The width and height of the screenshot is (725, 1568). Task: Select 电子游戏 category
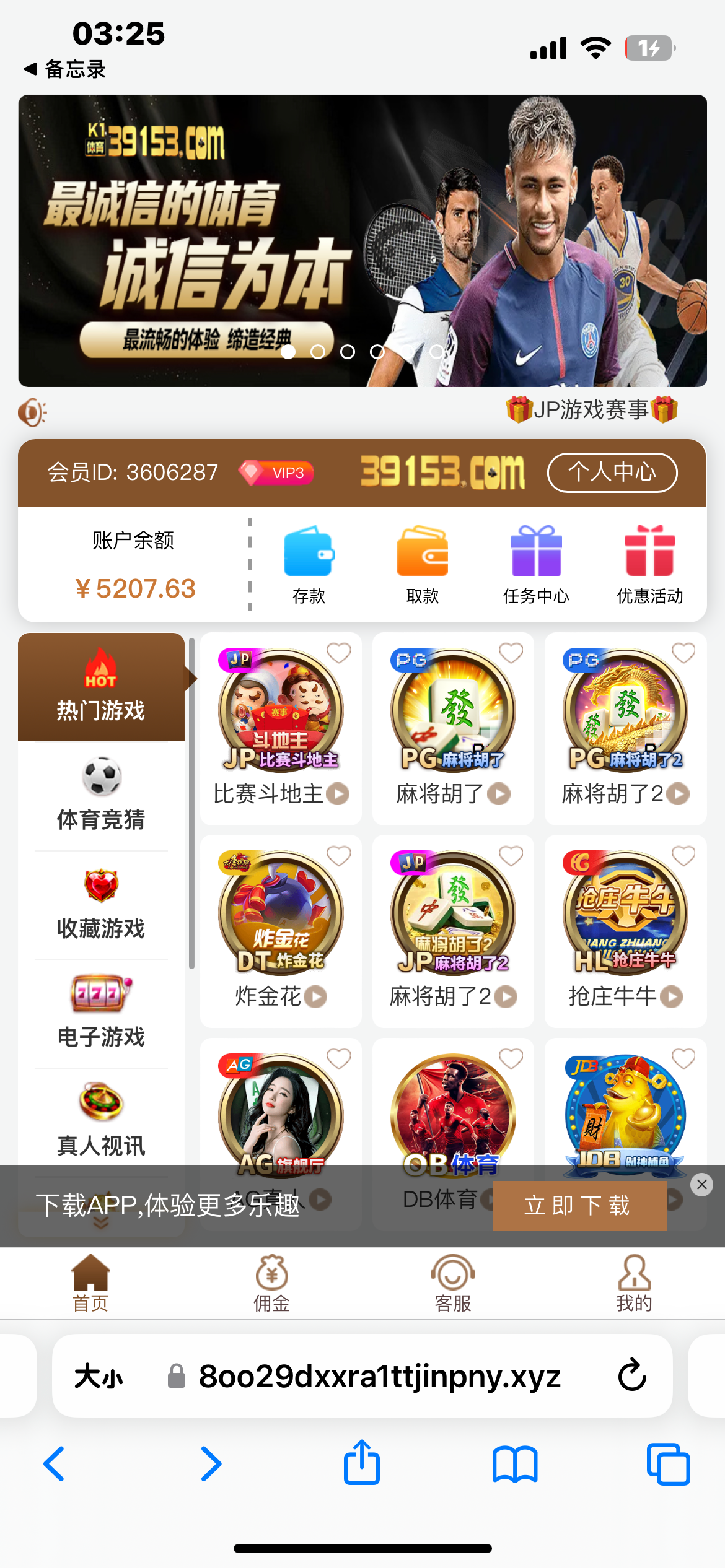(x=101, y=1013)
